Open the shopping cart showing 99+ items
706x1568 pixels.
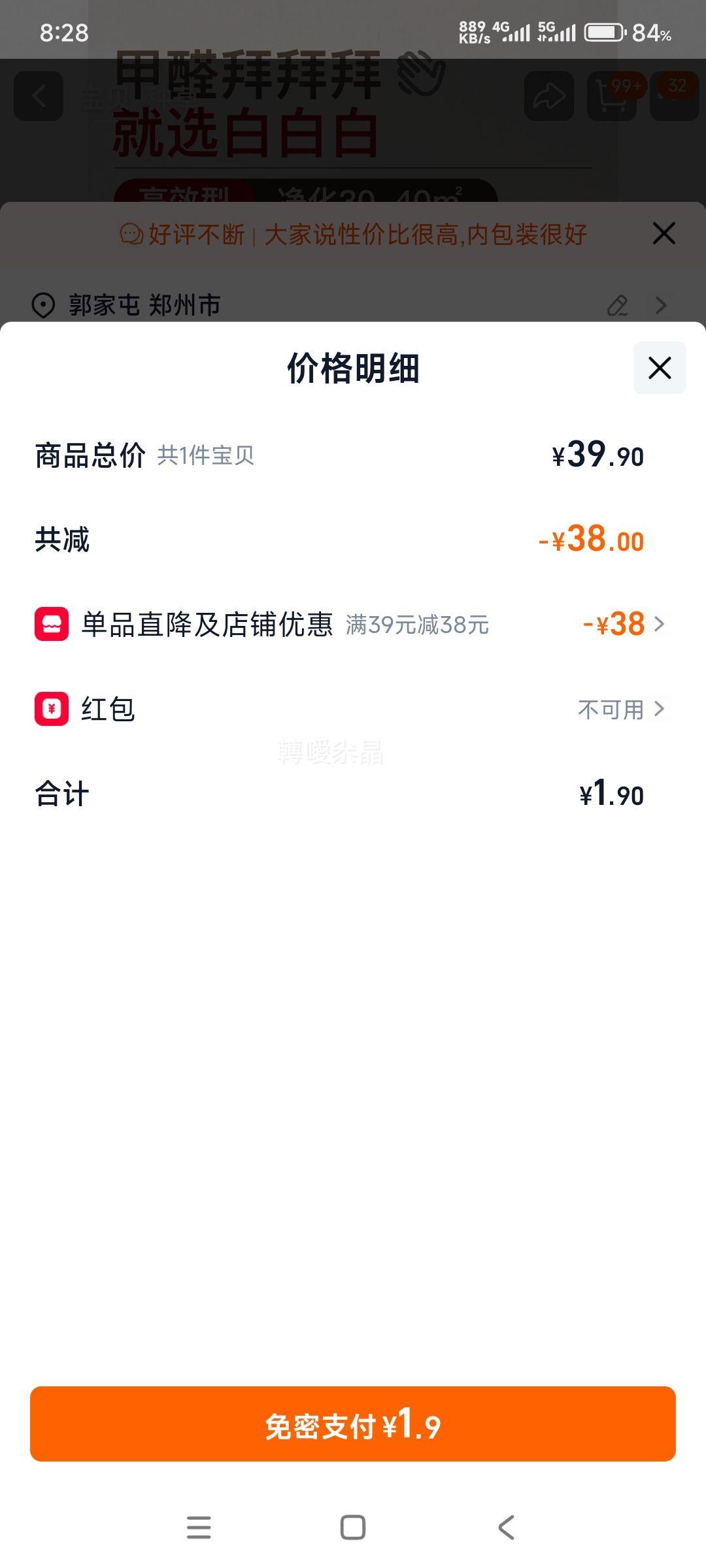pos(608,97)
